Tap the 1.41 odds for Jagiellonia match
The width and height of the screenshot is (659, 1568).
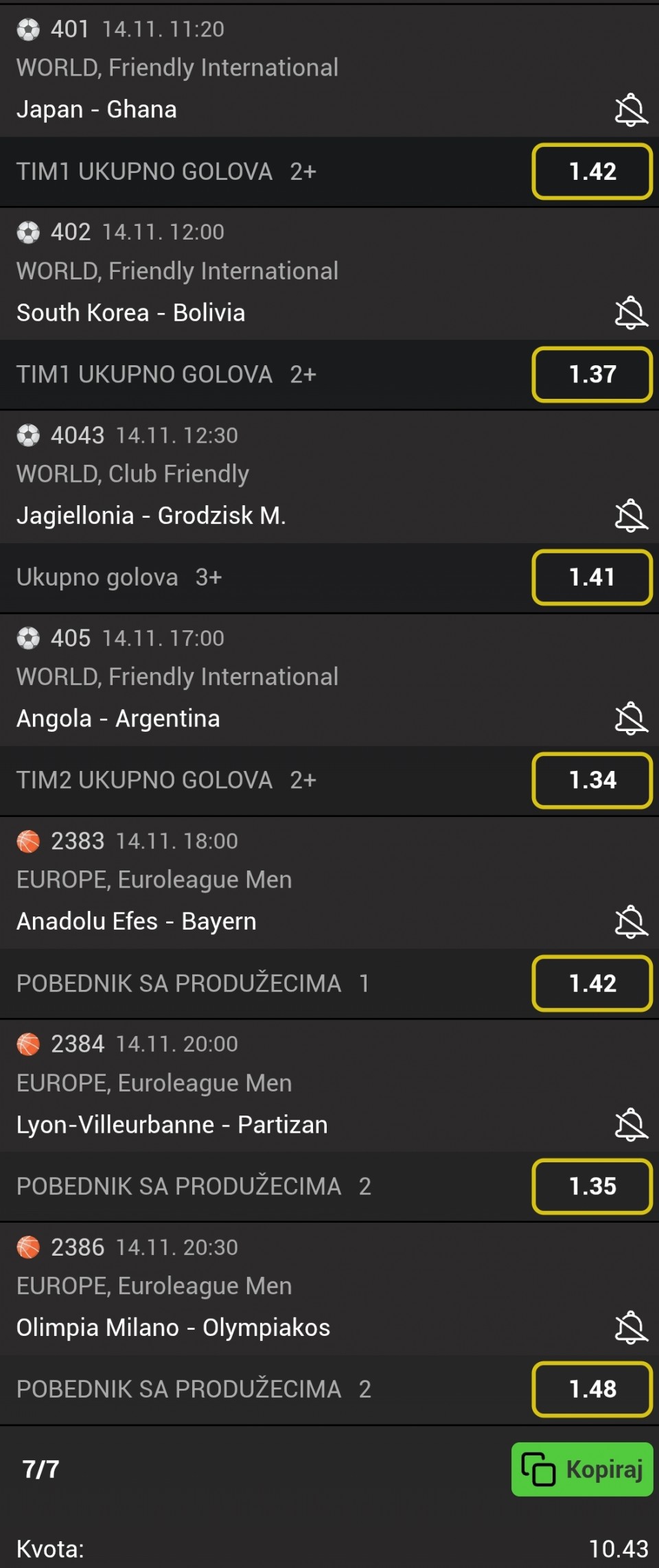pyautogui.click(x=592, y=577)
